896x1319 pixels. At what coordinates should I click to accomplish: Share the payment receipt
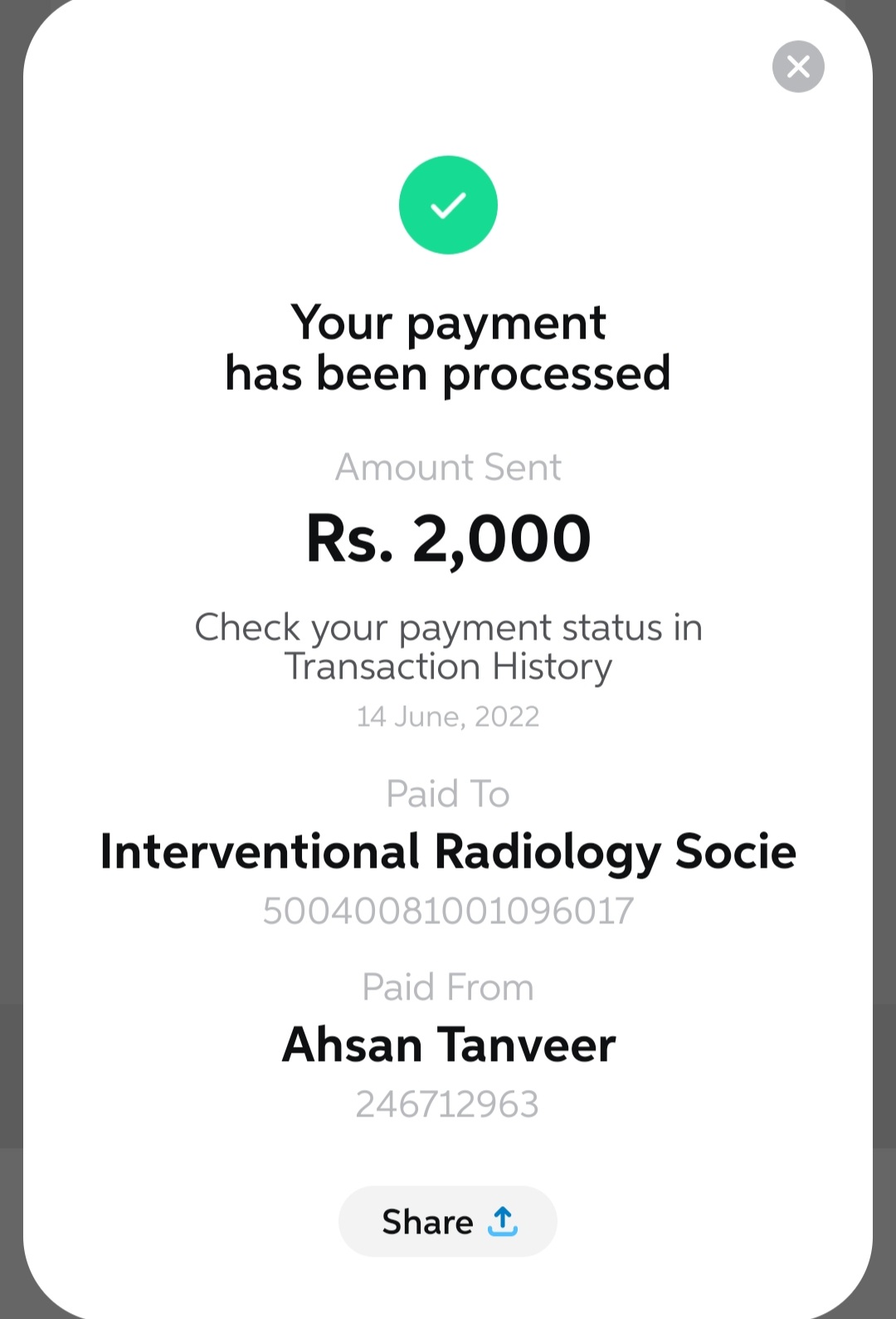(448, 1221)
